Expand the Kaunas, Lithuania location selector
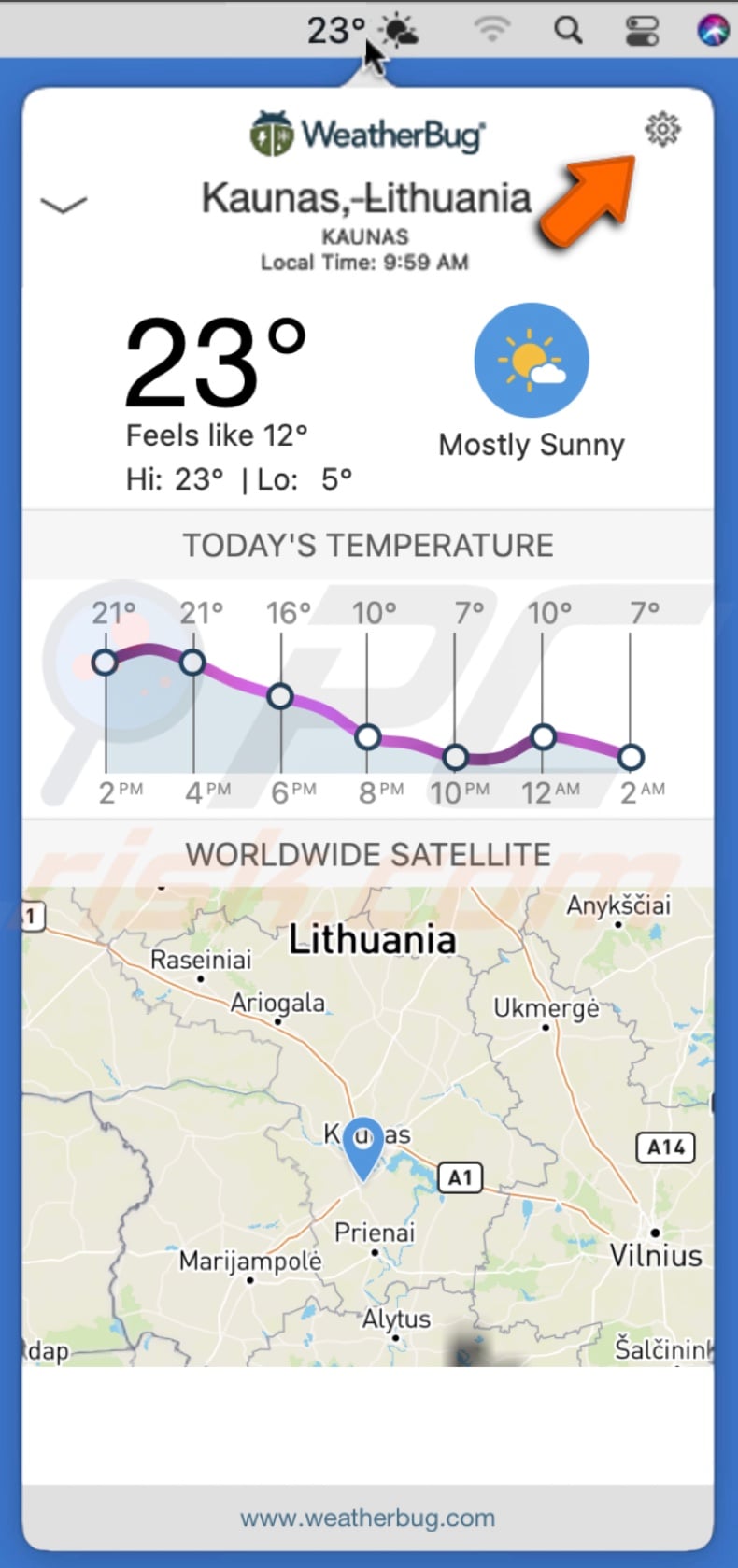 [365, 197]
